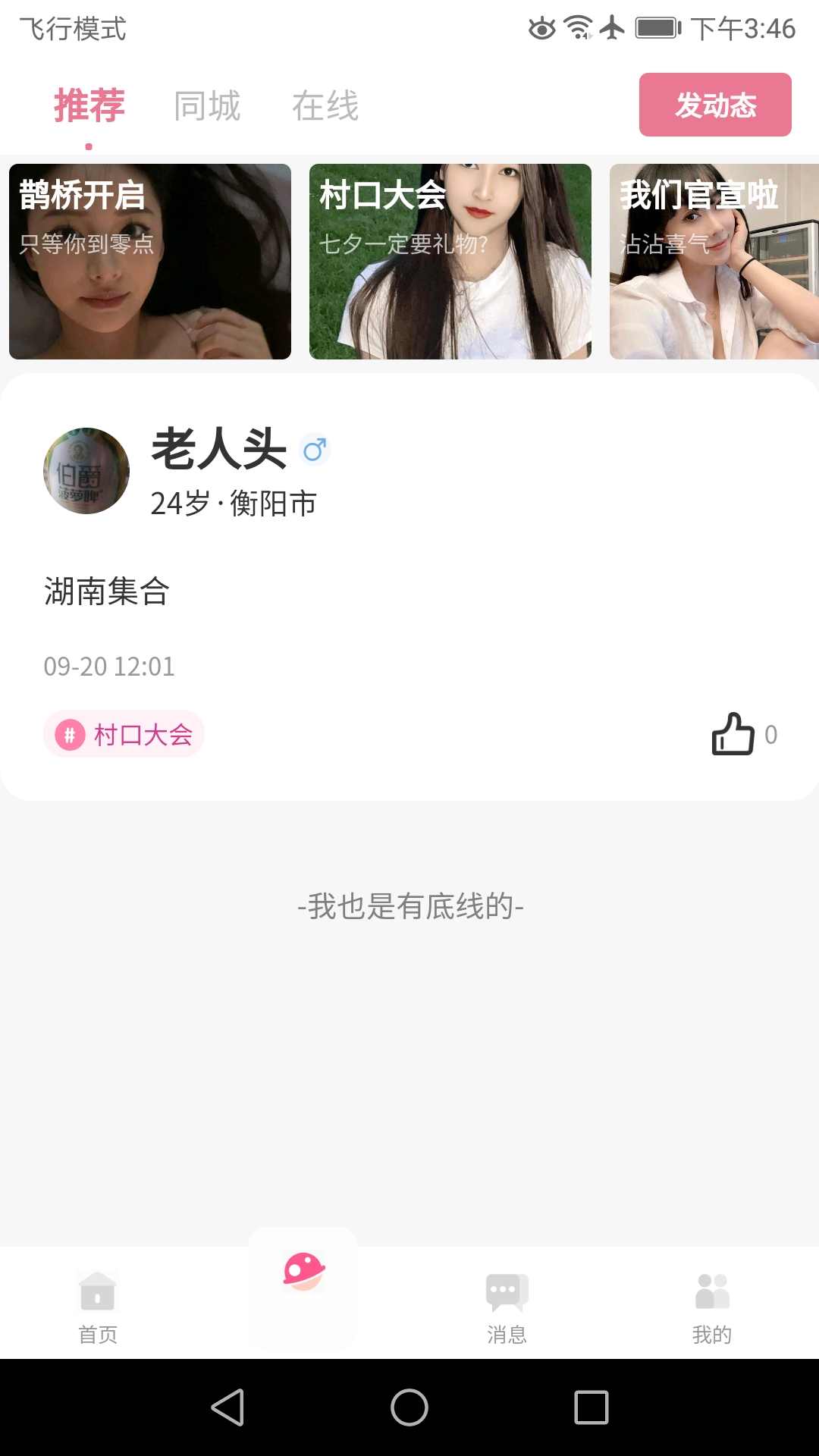Open the 鹊桥开启 banner card
The image size is (819, 1456).
click(149, 258)
